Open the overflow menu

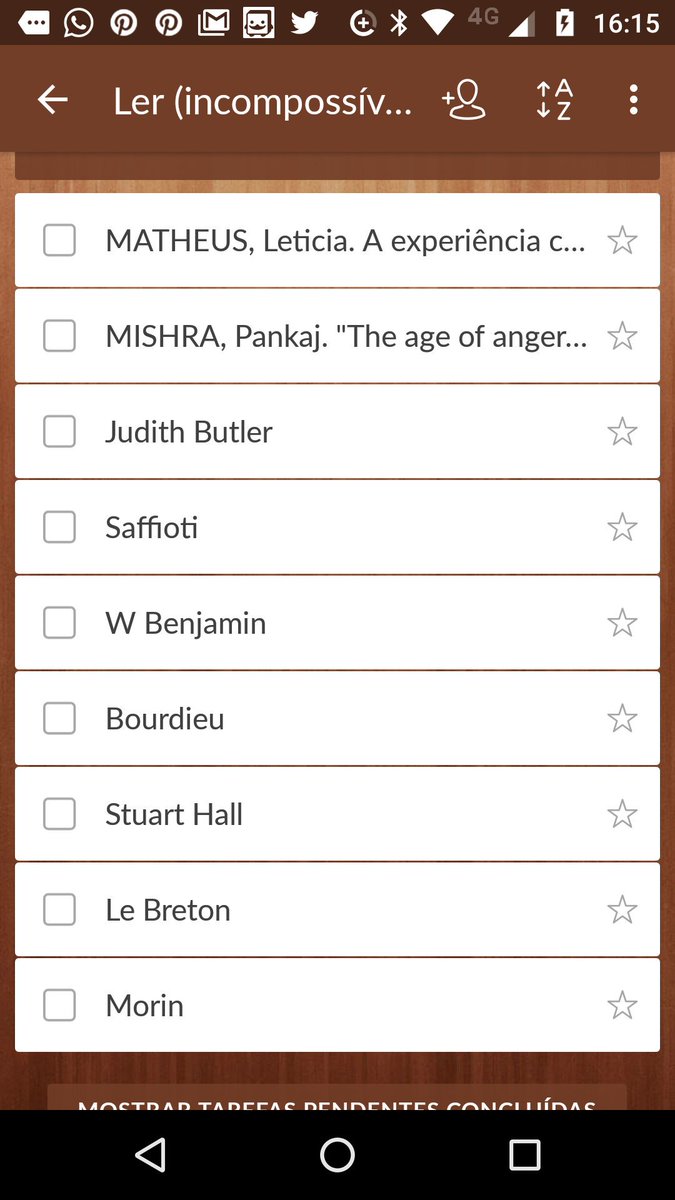coord(633,100)
